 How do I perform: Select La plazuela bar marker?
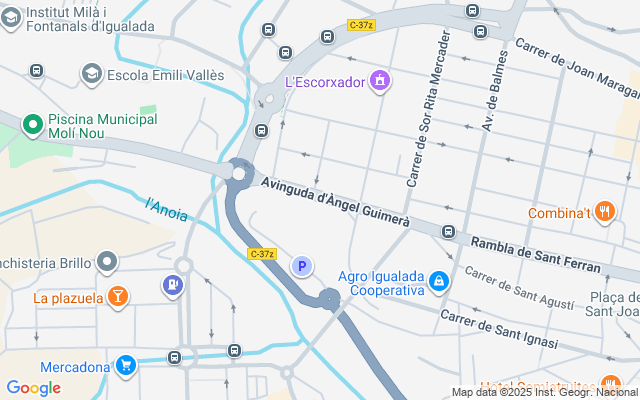119,296
